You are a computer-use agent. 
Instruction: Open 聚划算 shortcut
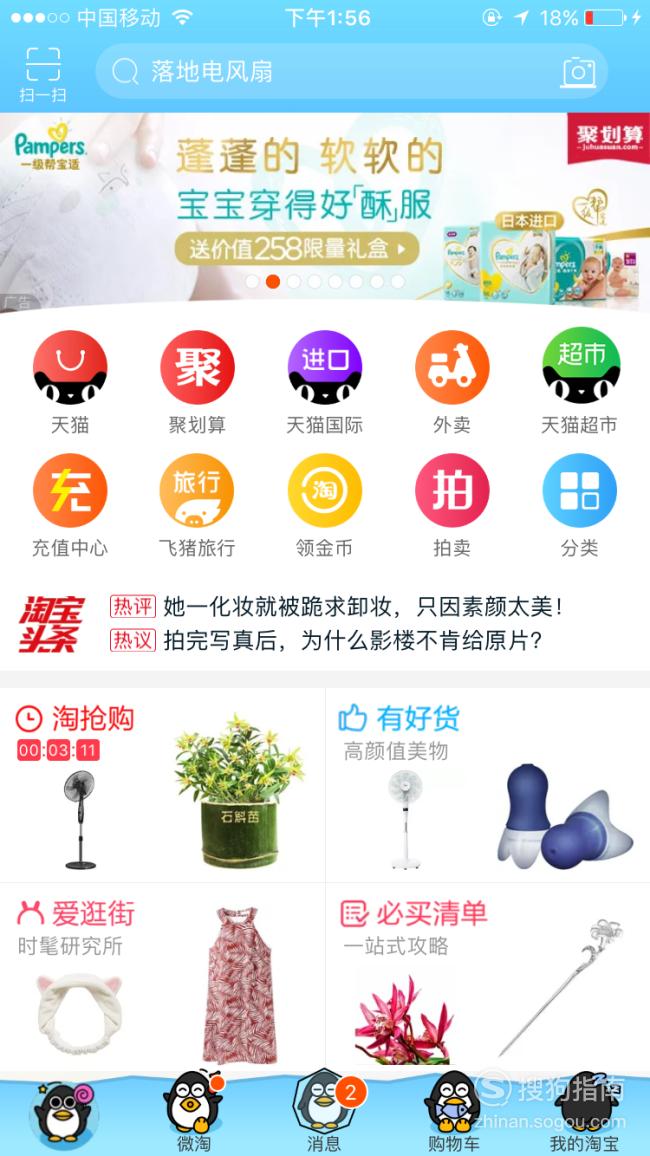pos(197,382)
